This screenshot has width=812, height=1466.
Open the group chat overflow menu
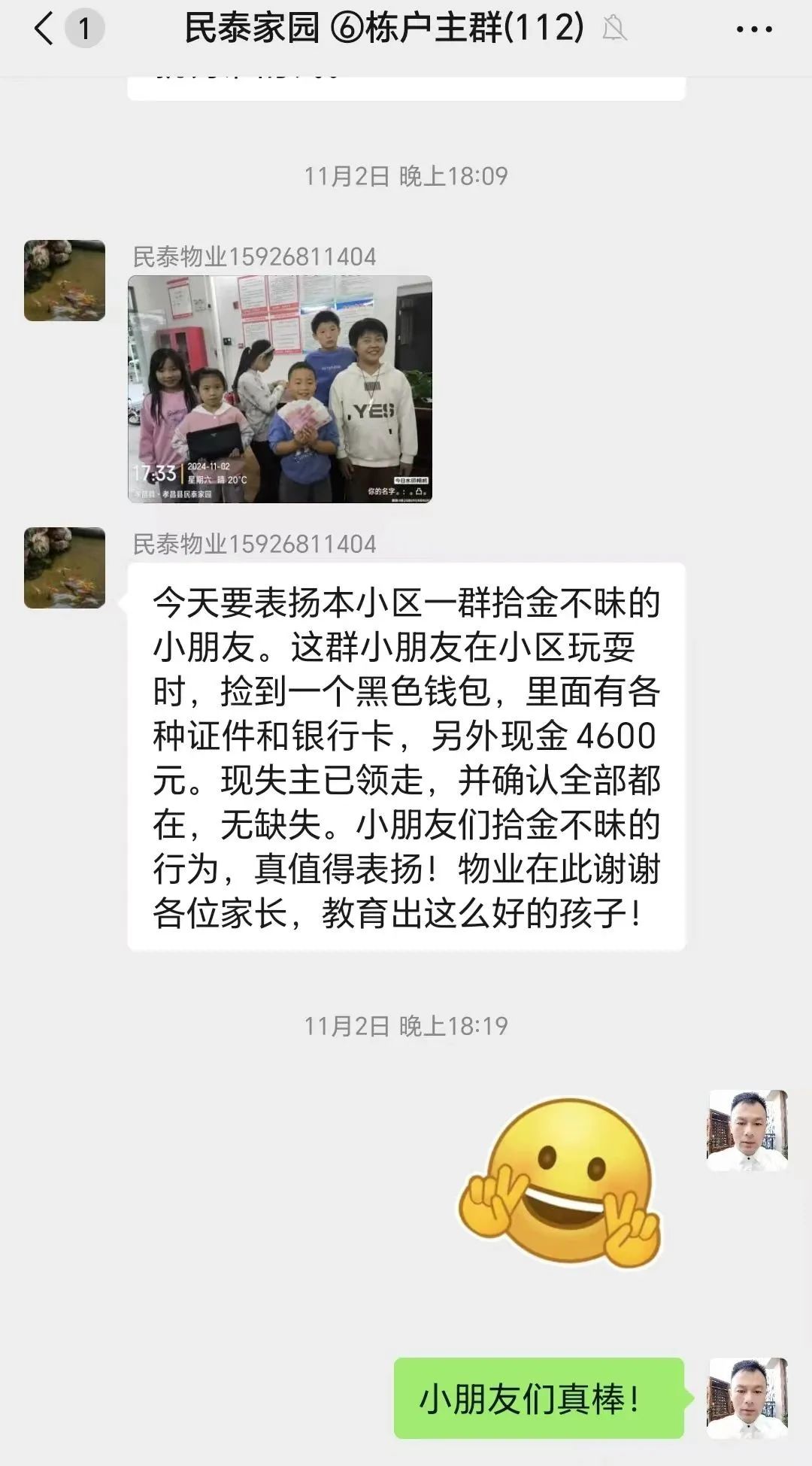pyautogui.click(x=753, y=30)
